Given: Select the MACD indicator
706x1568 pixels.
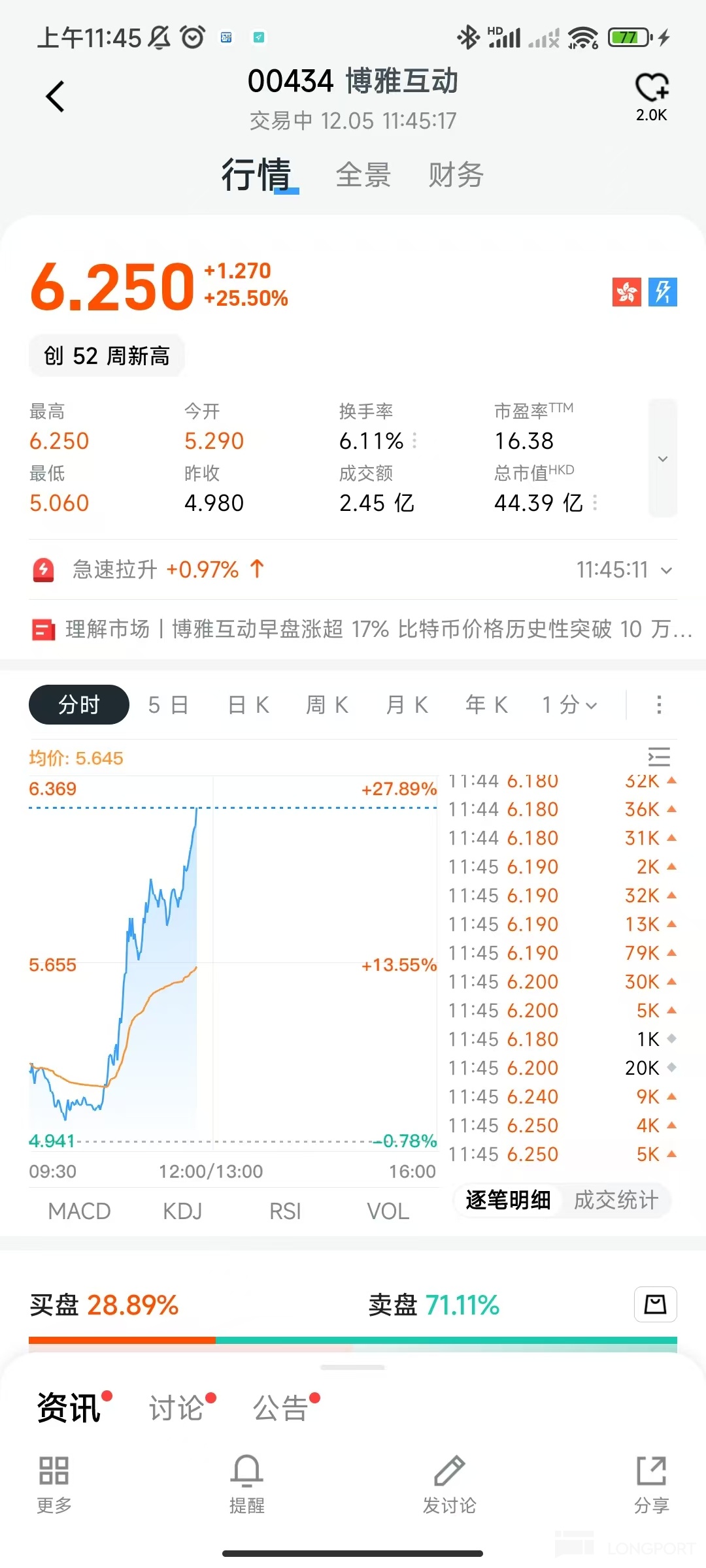Looking at the screenshot, I should pyautogui.click(x=79, y=1211).
